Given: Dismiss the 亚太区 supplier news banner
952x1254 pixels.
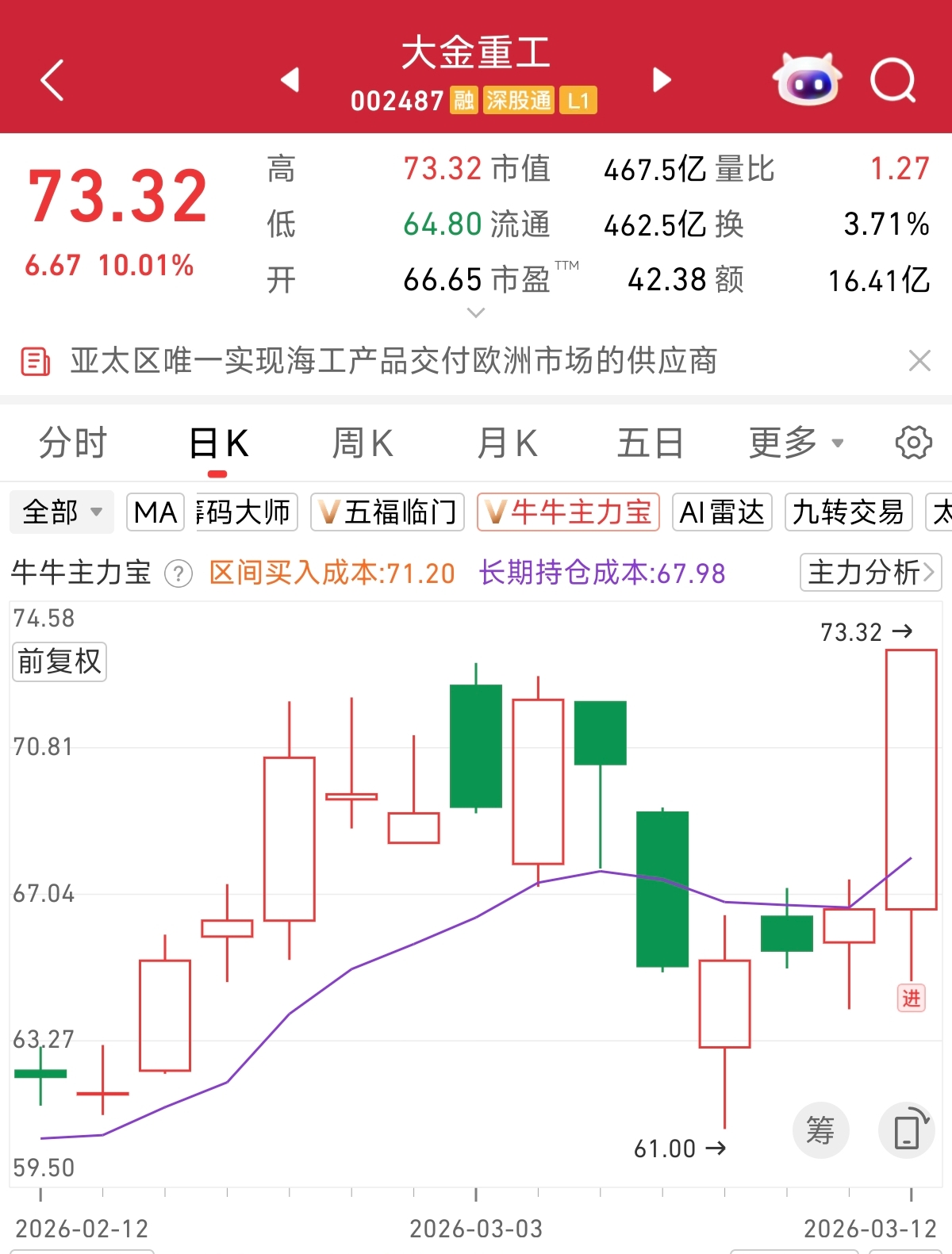Looking at the screenshot, I should (x=919, y=361).
